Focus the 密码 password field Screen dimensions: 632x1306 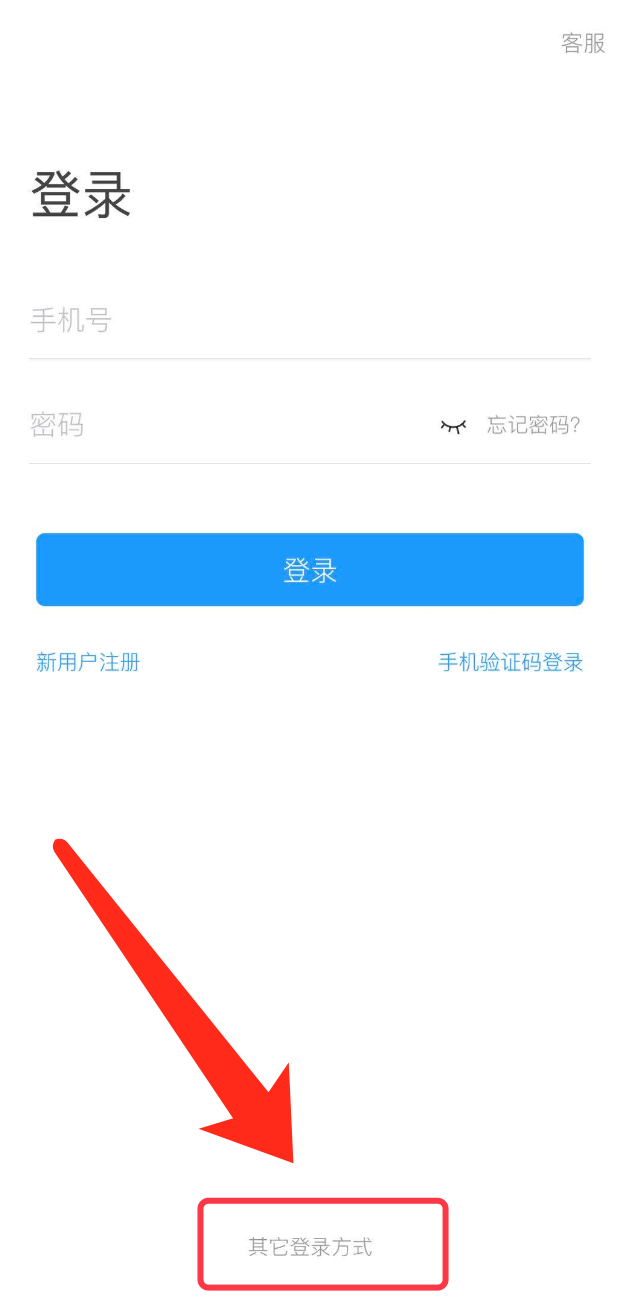coord(220,425)
